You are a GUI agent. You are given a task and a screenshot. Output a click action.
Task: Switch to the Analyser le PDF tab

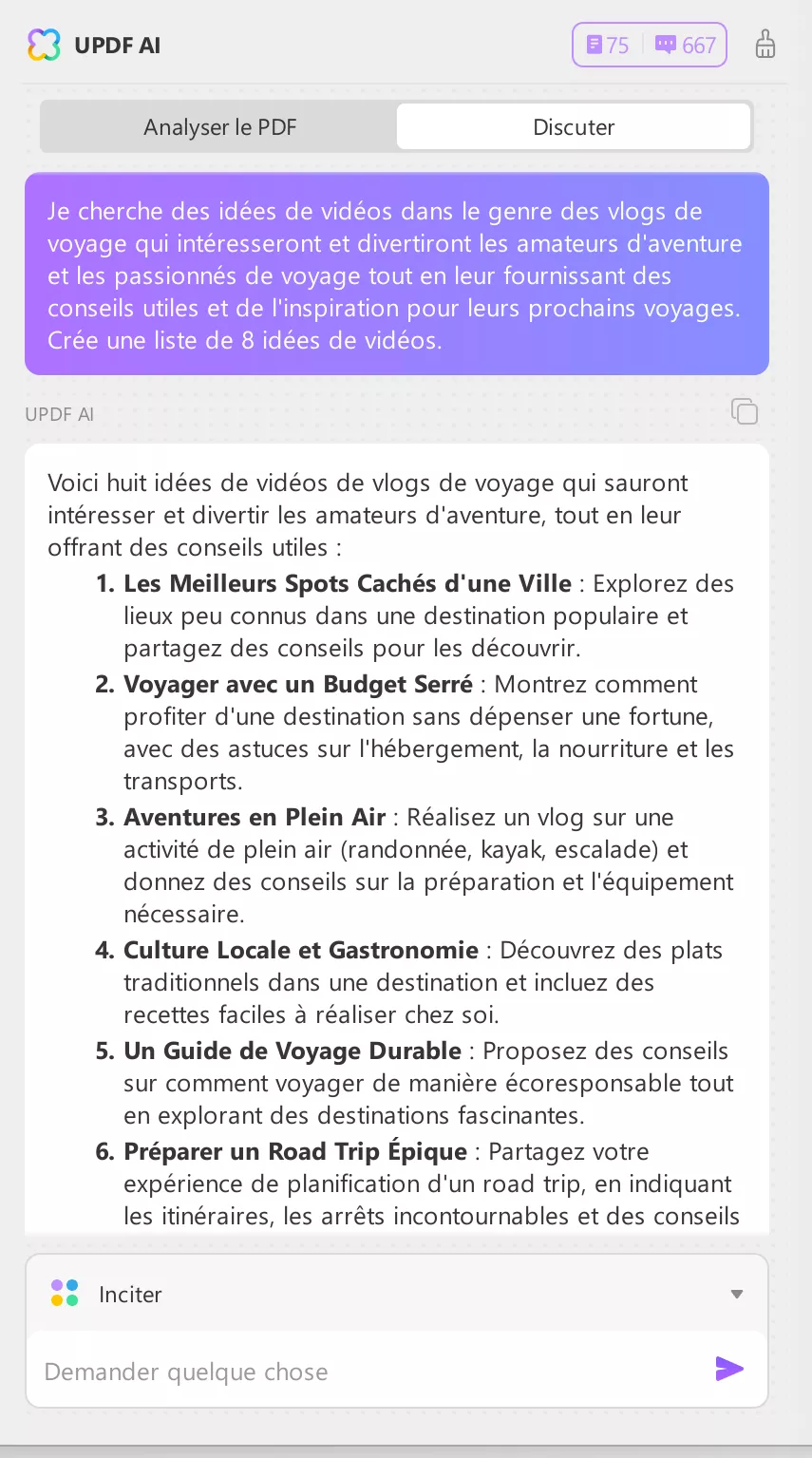[219, 125]
